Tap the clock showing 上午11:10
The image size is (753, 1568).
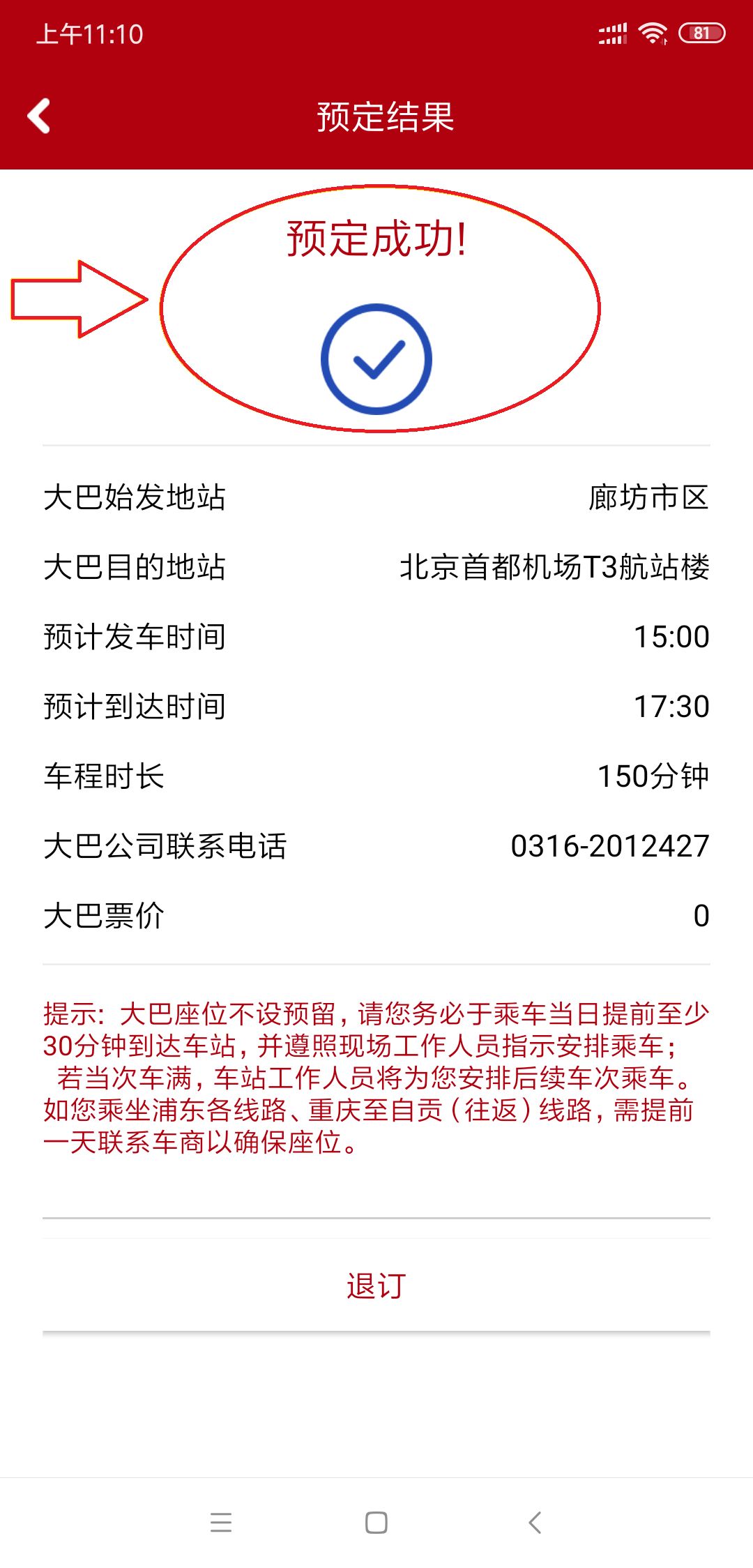[x=87, y=31]
